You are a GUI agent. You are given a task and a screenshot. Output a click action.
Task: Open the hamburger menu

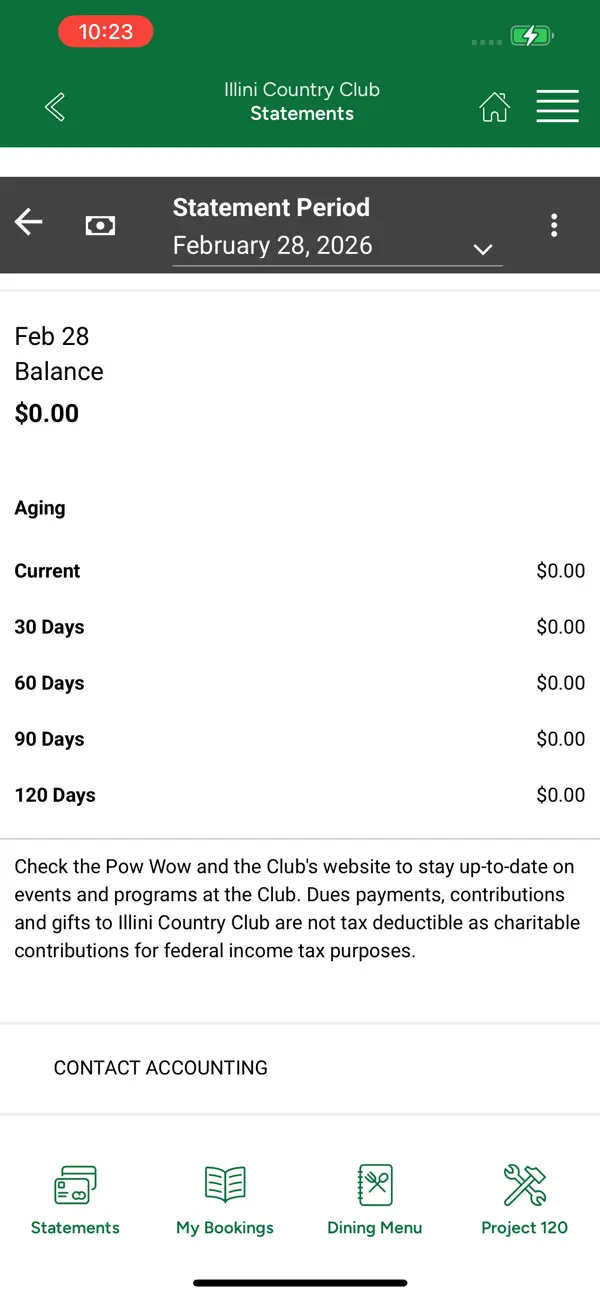(558, 106)
